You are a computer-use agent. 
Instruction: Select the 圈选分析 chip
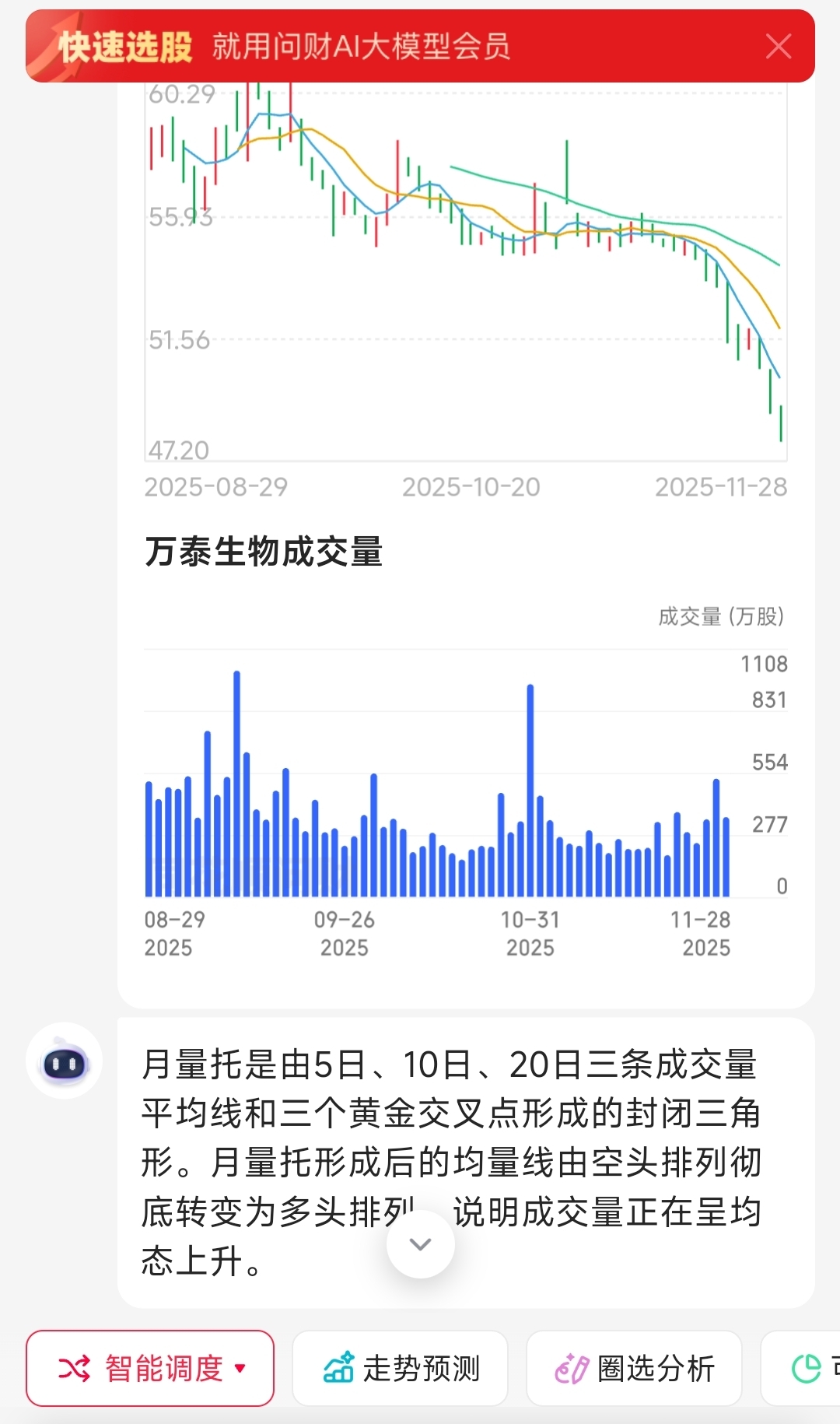tap(634, 1369)
